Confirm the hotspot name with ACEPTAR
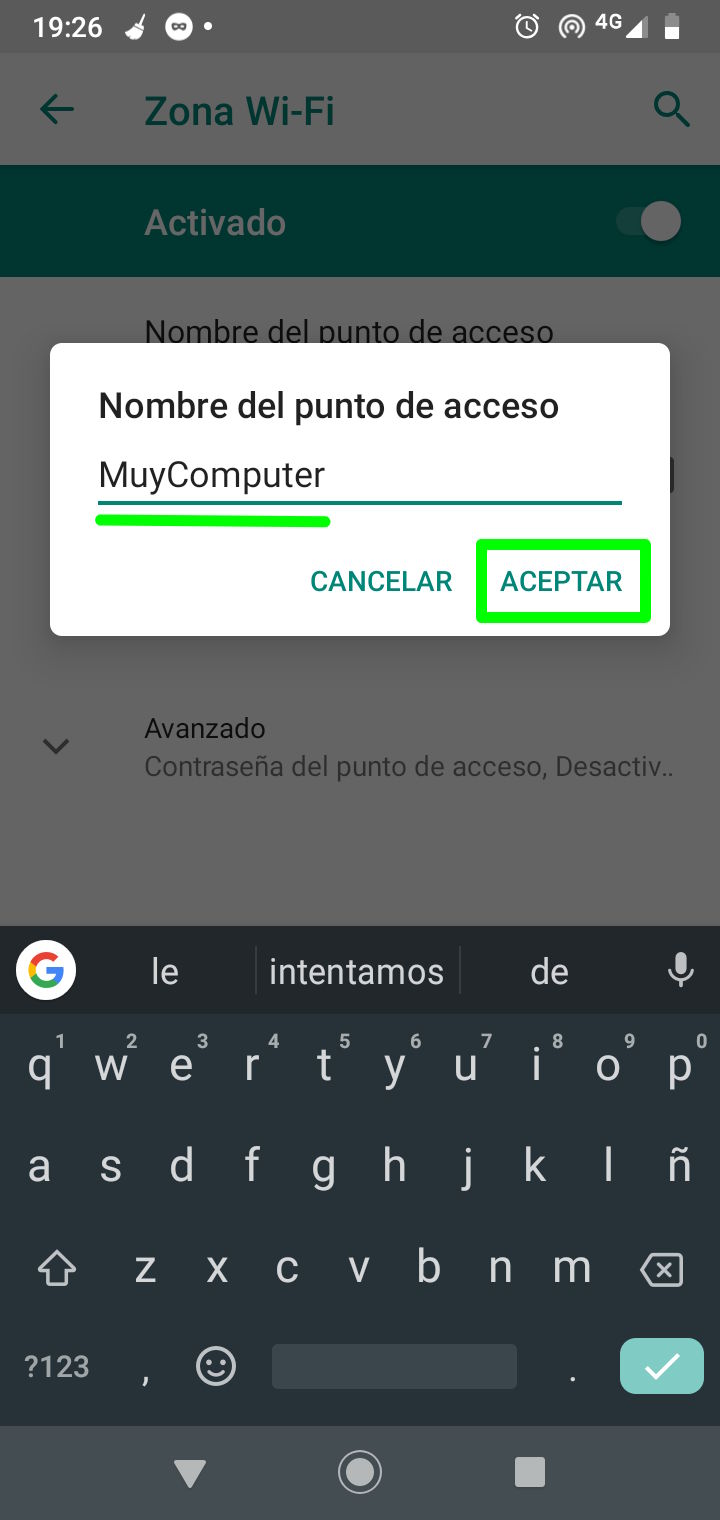The width and height of the screenshot is (720, 1520). point(562,581)
